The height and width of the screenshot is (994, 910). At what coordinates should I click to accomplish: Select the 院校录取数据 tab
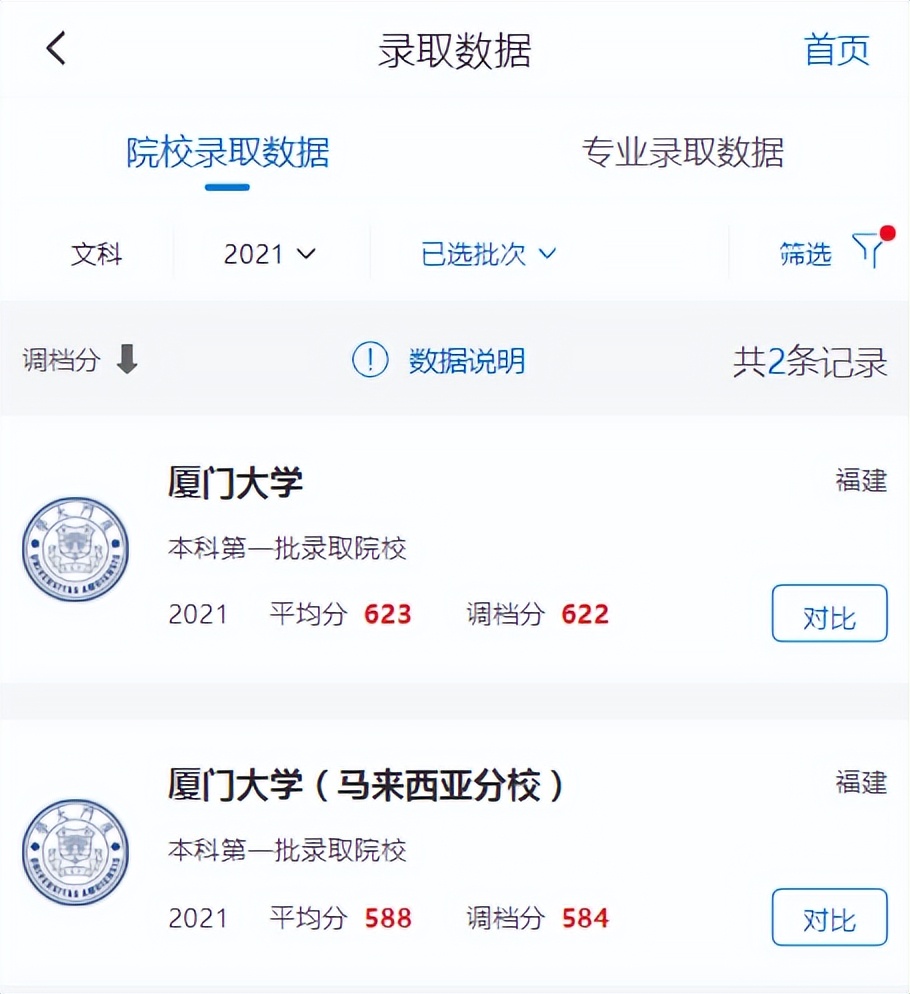pos(226,153)
